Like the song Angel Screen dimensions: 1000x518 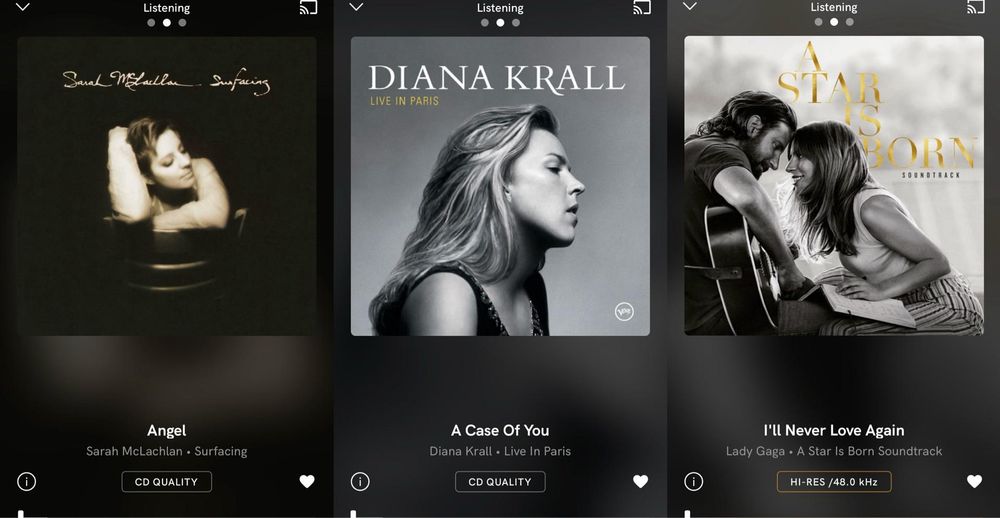(307, 481)
